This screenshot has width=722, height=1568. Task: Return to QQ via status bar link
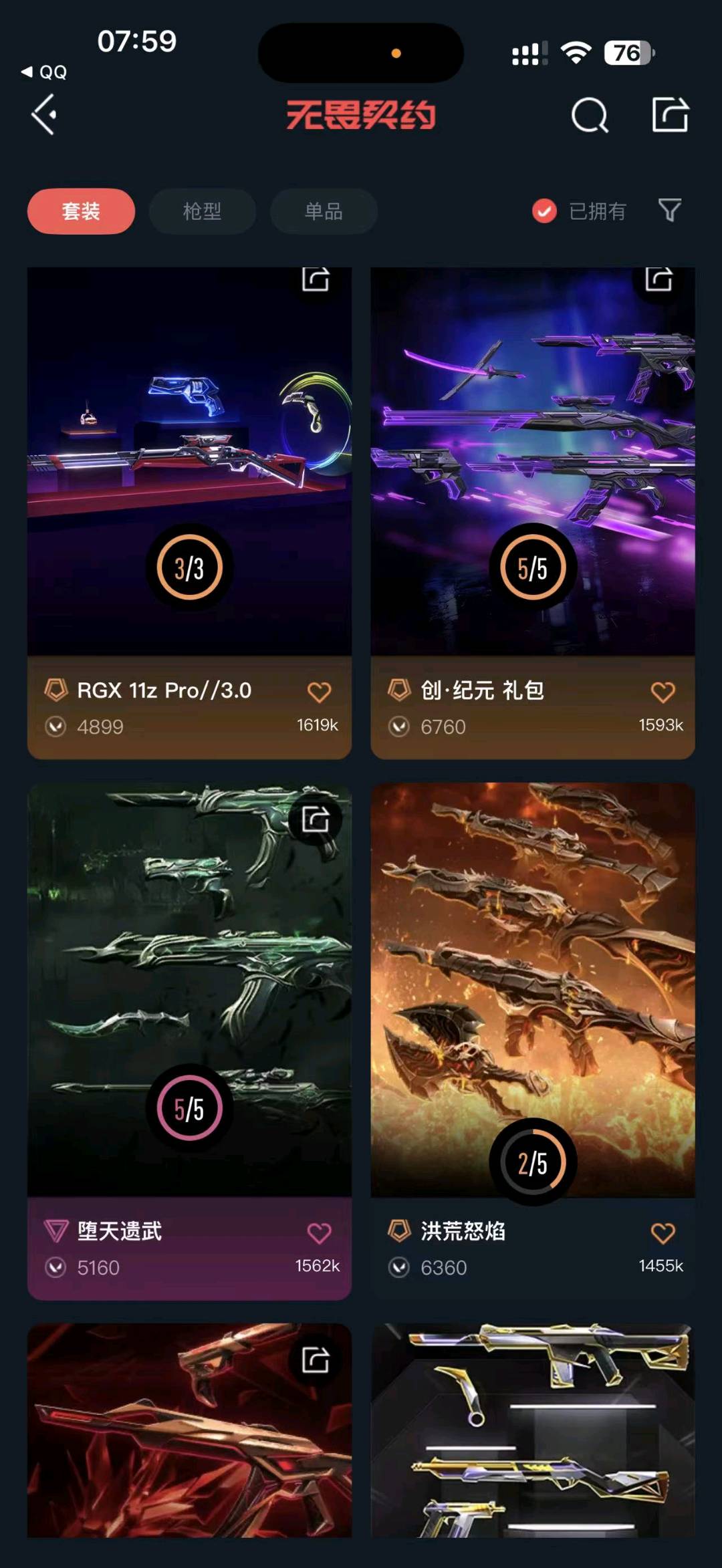[x=44, y=72]
